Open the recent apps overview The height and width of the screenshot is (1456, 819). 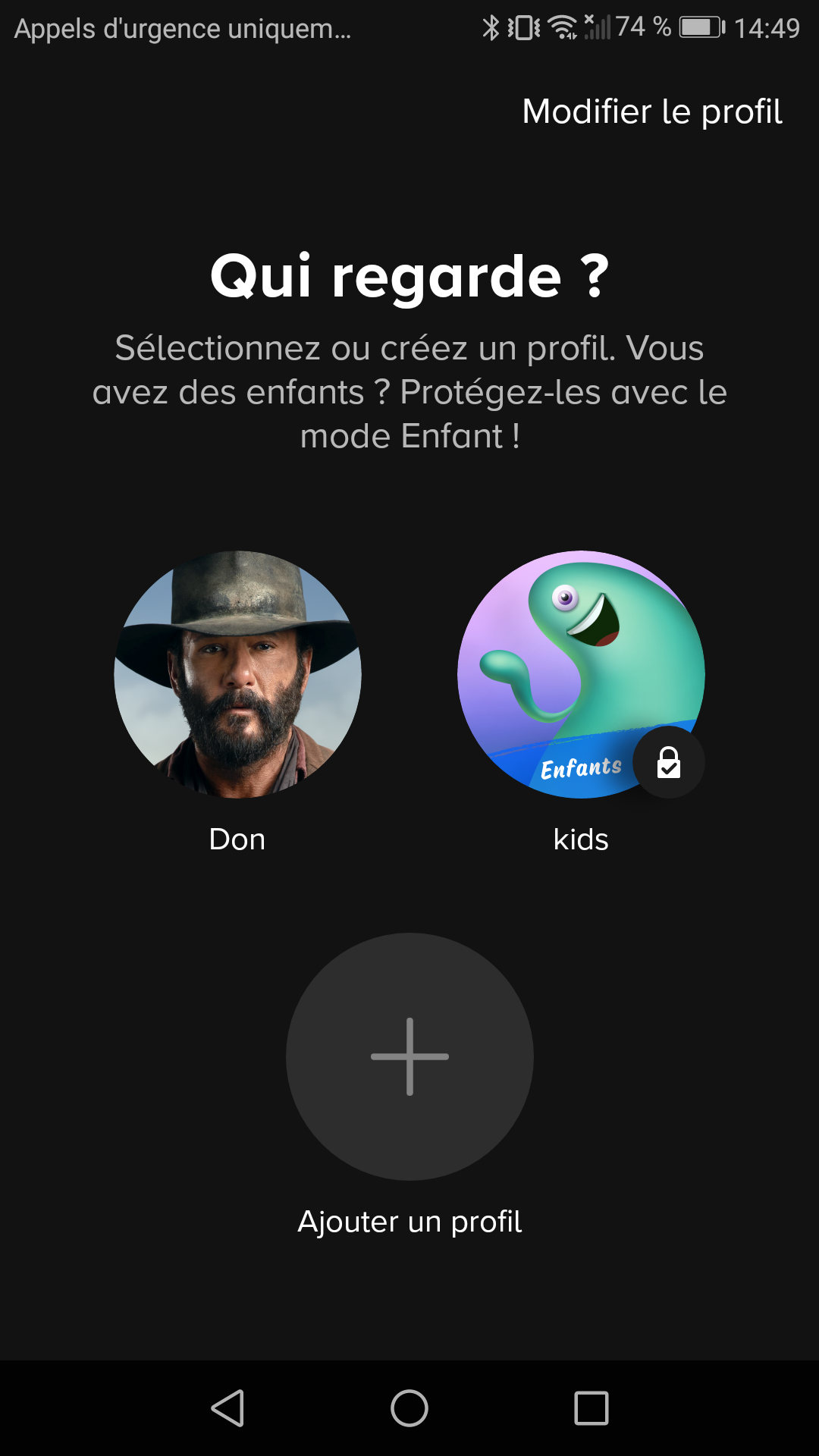click(x=591, y=1408)
